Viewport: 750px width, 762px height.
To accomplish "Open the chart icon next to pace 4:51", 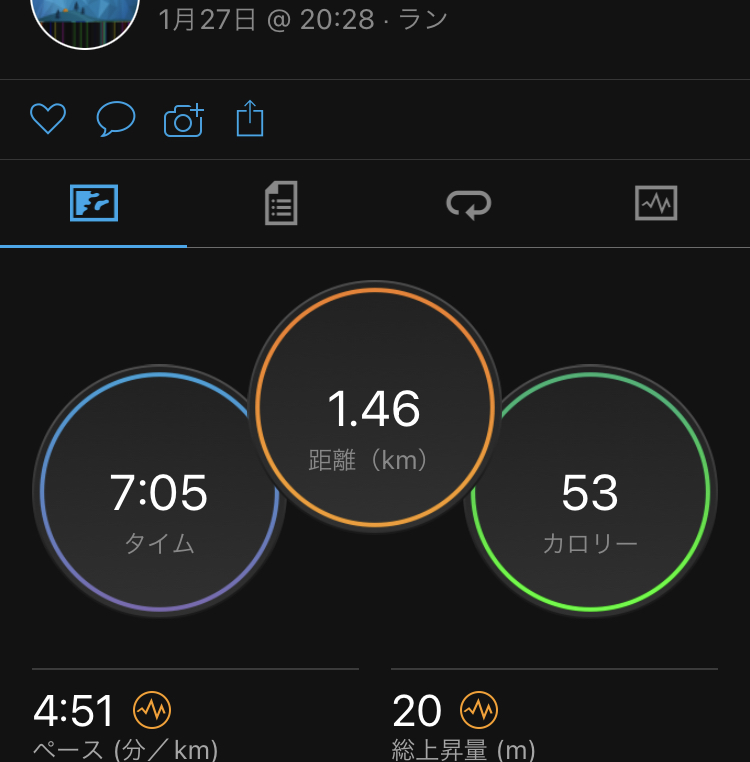I will (x=152, y=711).
